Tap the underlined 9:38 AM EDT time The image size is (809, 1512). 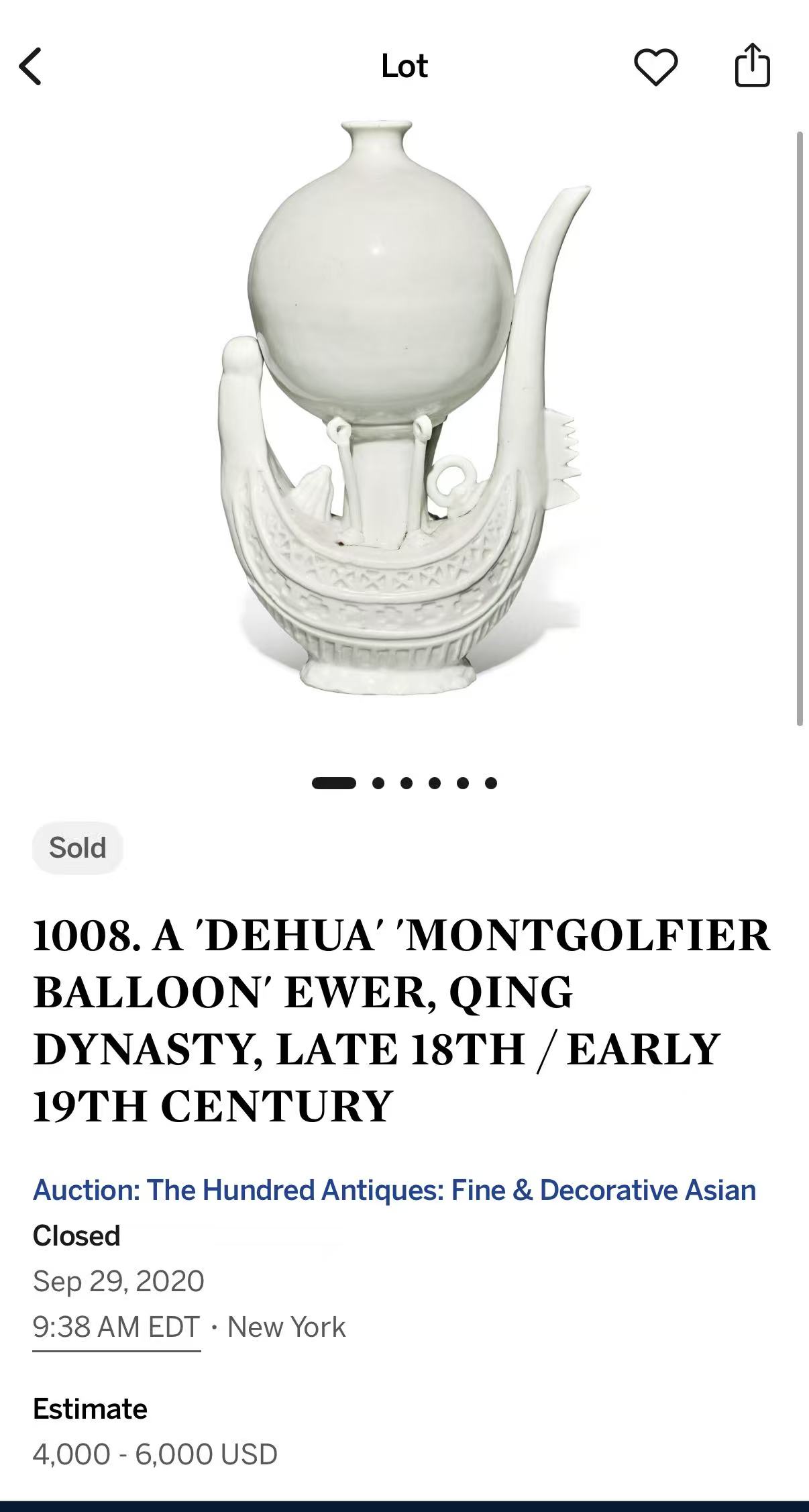click(117, 1327)
